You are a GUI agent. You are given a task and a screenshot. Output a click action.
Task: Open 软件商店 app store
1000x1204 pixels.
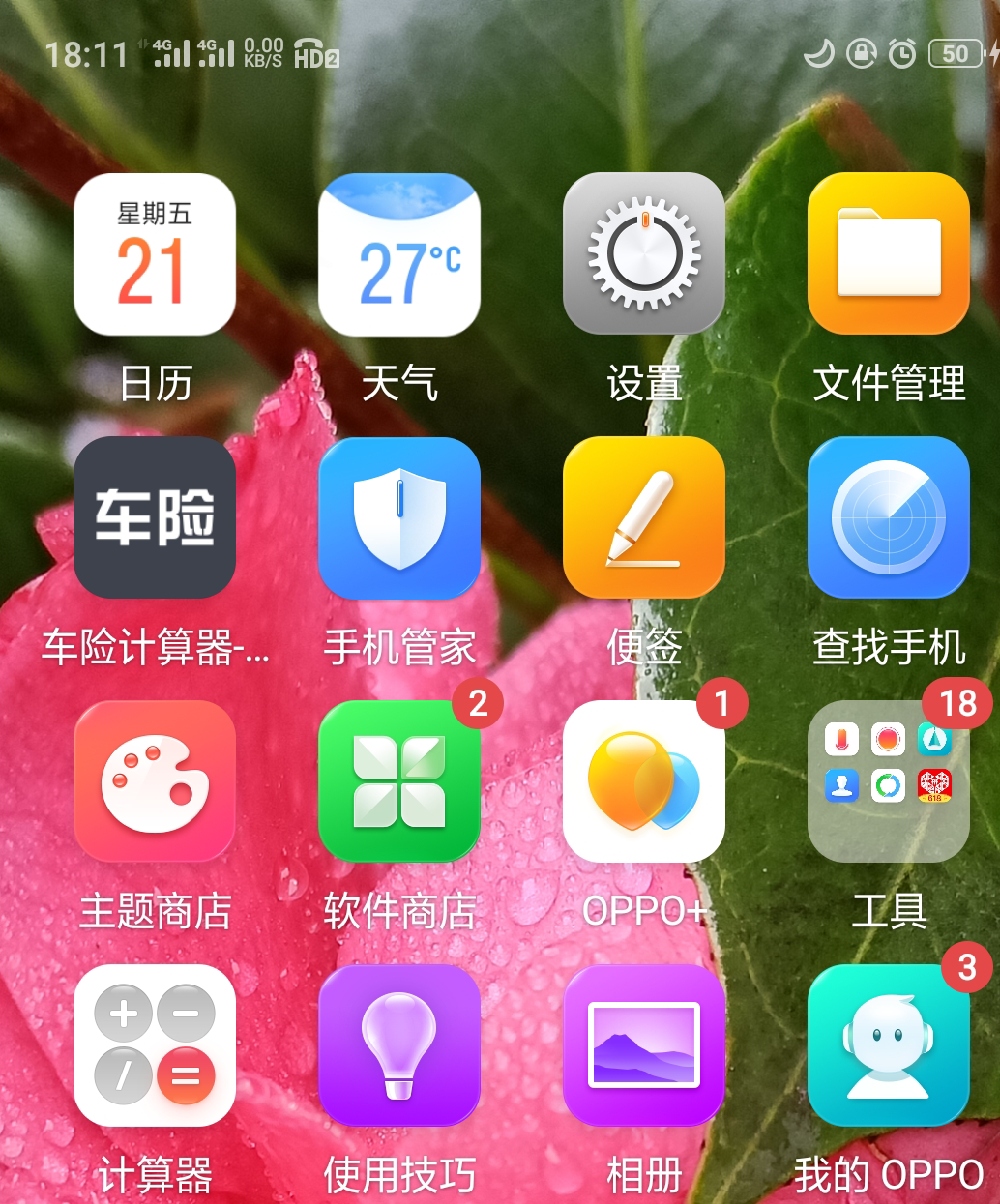click(x=399, y=781)
